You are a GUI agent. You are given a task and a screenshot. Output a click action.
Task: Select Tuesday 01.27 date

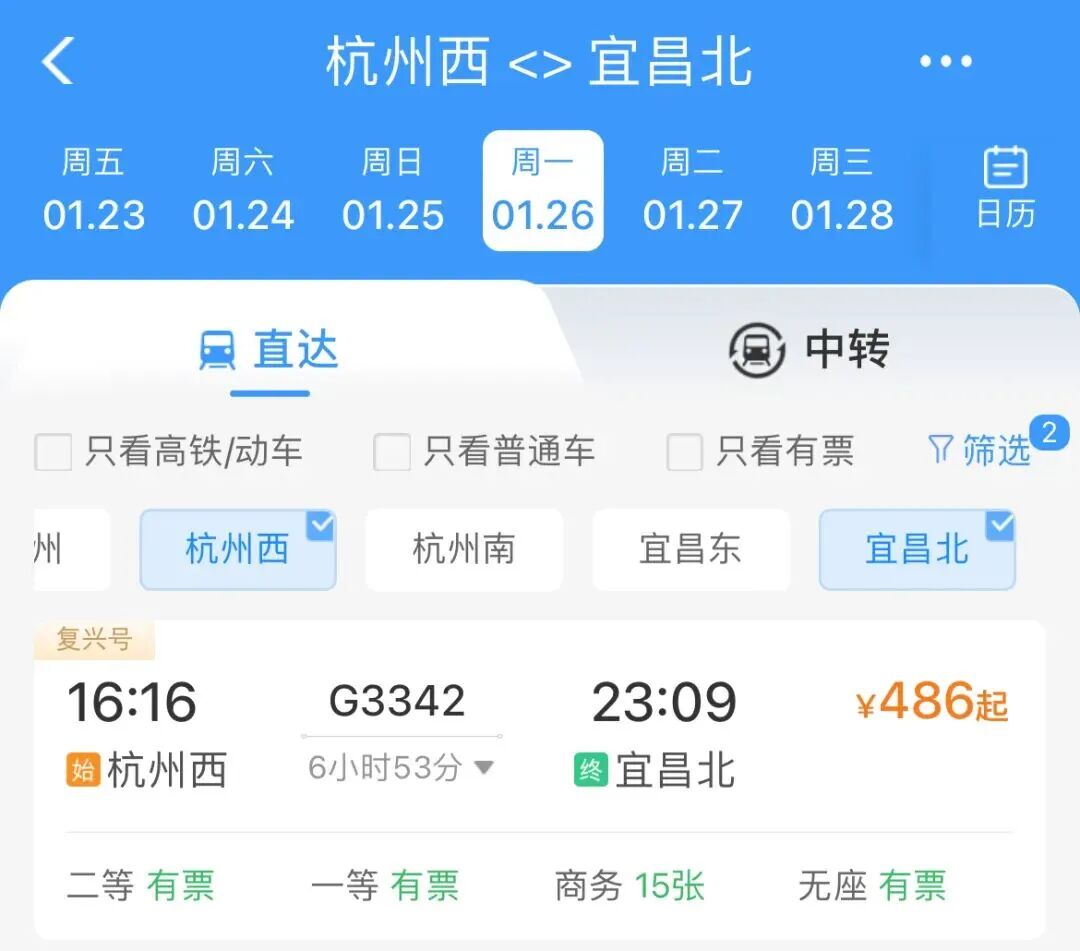pyautogui.click(x=692, y=190)
